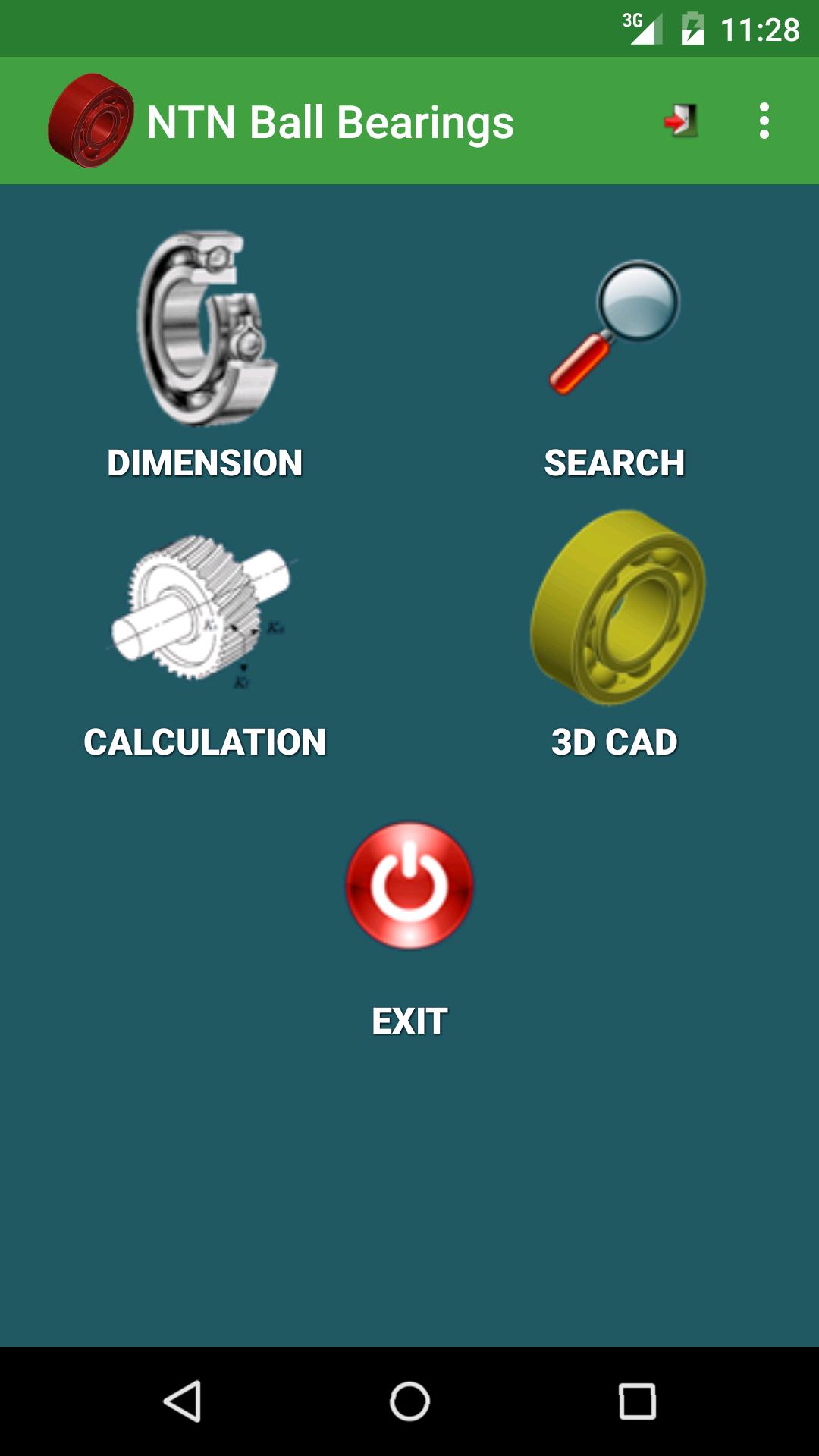Open the CALCULATION gear diagram icon
Screen dimensions: 819x1456
tap(205, 614)
